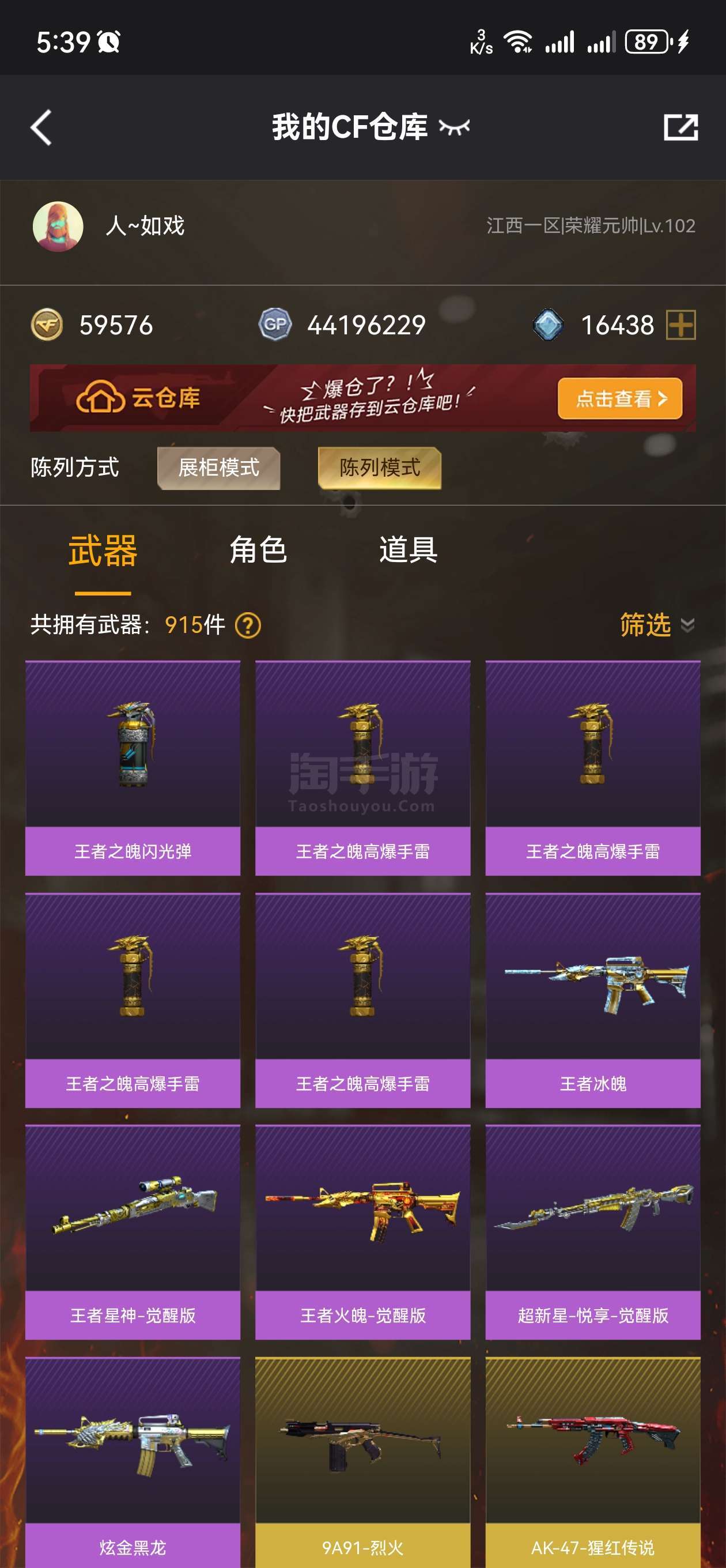Open the 炫金黑龙 weapon card
Image resolution: width=726 pixels, height=1568 pixels.
click(x=133, y=1462)
